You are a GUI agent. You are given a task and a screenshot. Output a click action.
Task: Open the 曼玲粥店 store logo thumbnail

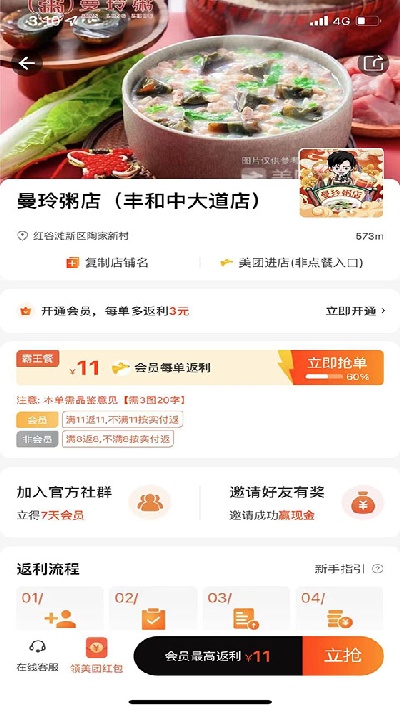[x=341, y=183]
